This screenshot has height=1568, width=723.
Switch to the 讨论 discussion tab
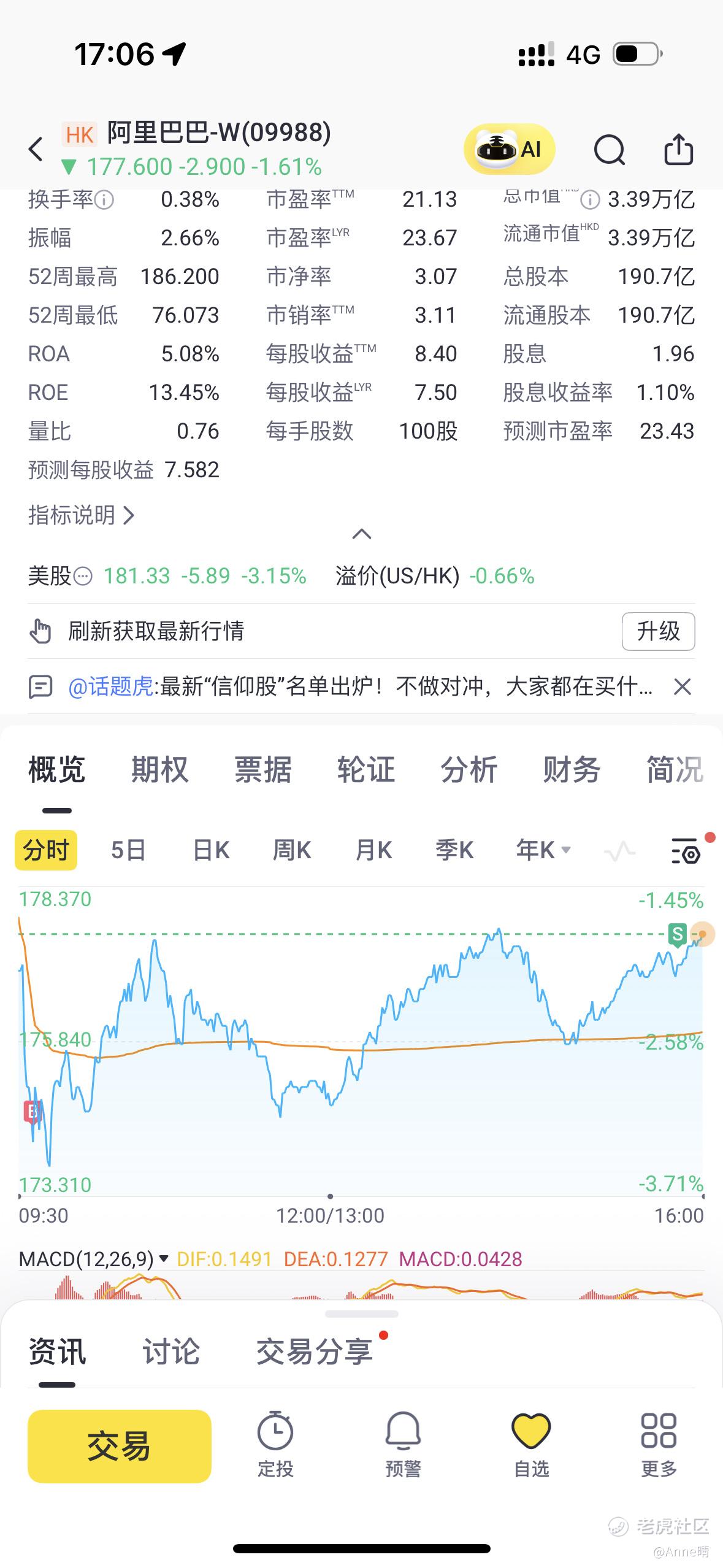pyautogui.click(x=171, y=1351)
